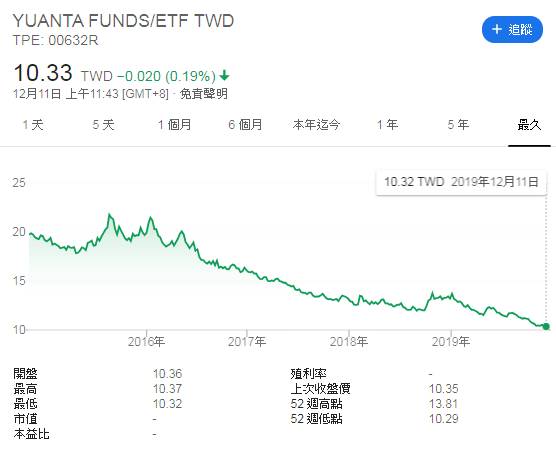Open the 免責聲明 disclaimer link
556x450 pixels.
[204, 94]
